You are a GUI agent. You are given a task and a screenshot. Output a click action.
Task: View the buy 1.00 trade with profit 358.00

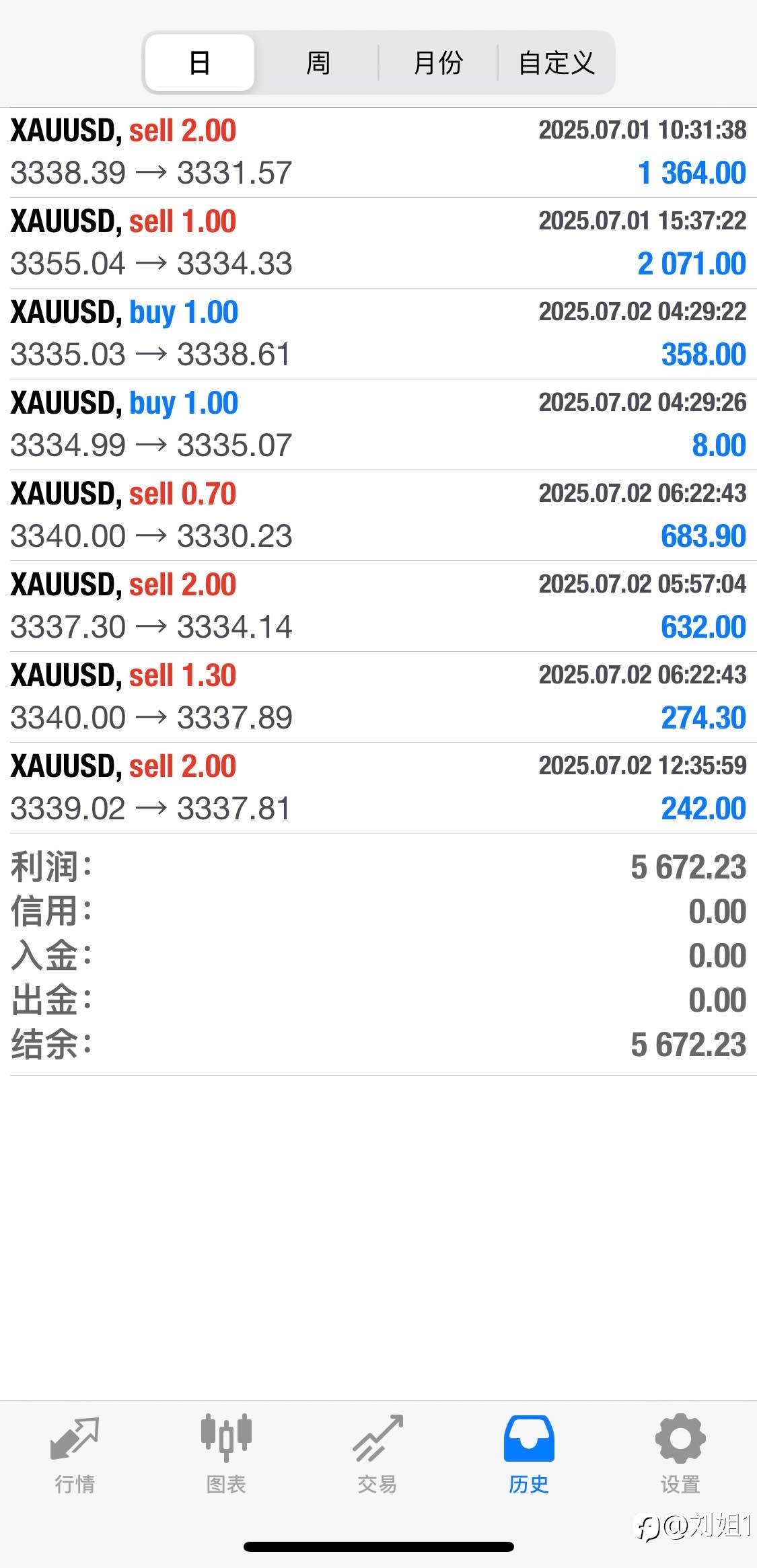click(x=378, y=334)
